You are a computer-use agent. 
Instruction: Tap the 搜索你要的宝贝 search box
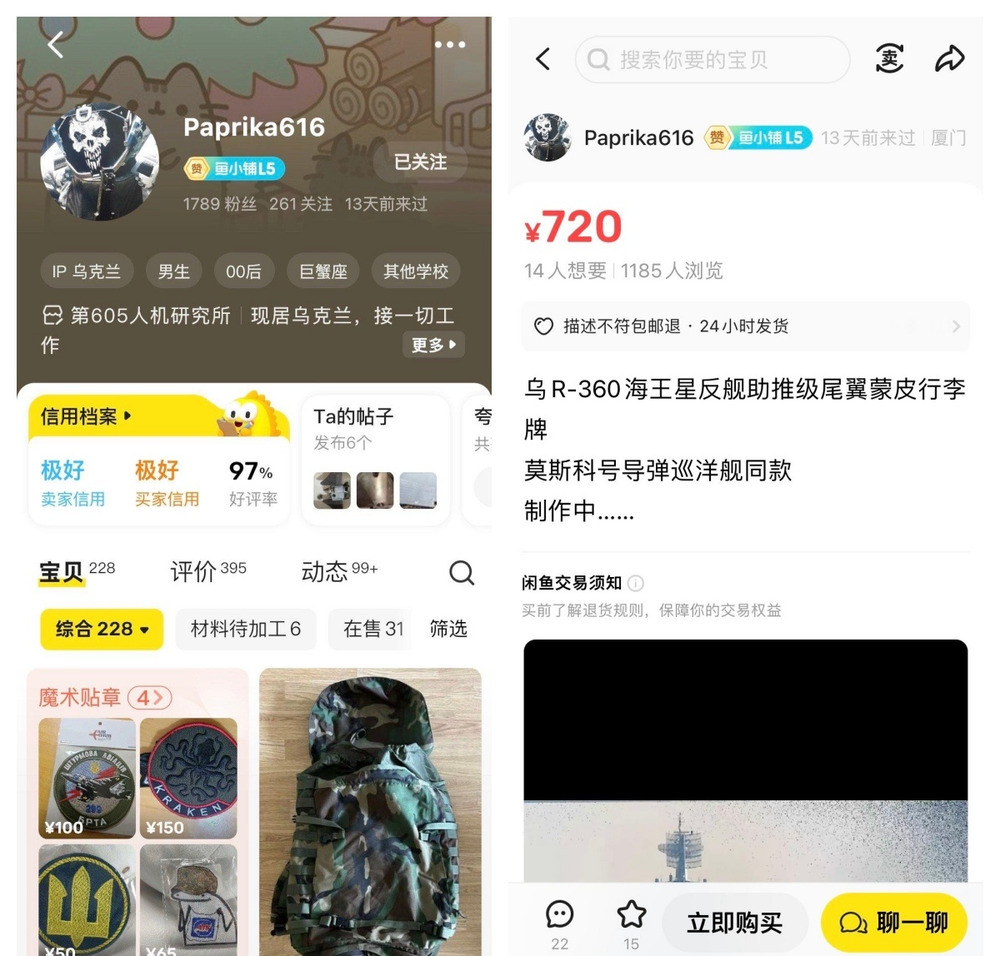710,60
